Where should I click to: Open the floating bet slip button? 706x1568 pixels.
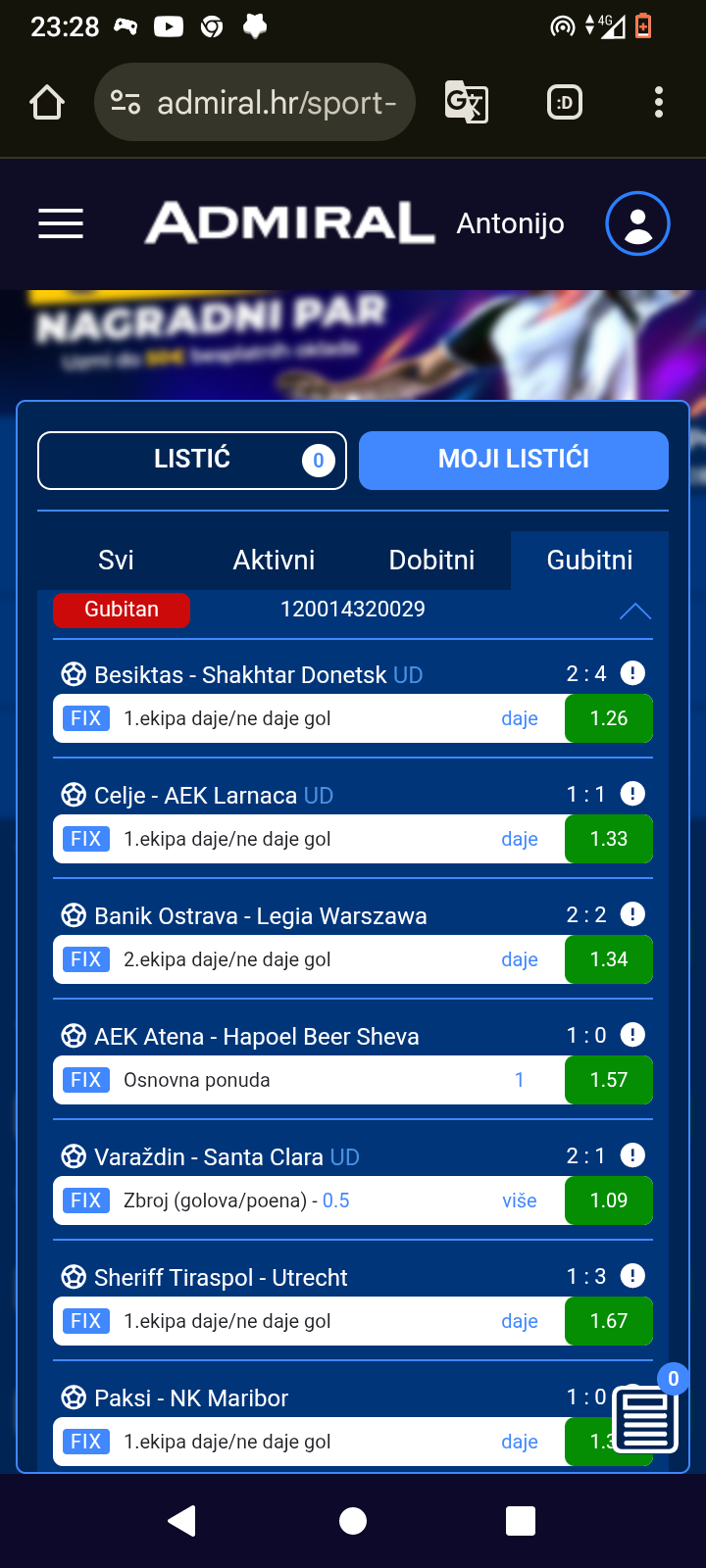(645, 1417)
